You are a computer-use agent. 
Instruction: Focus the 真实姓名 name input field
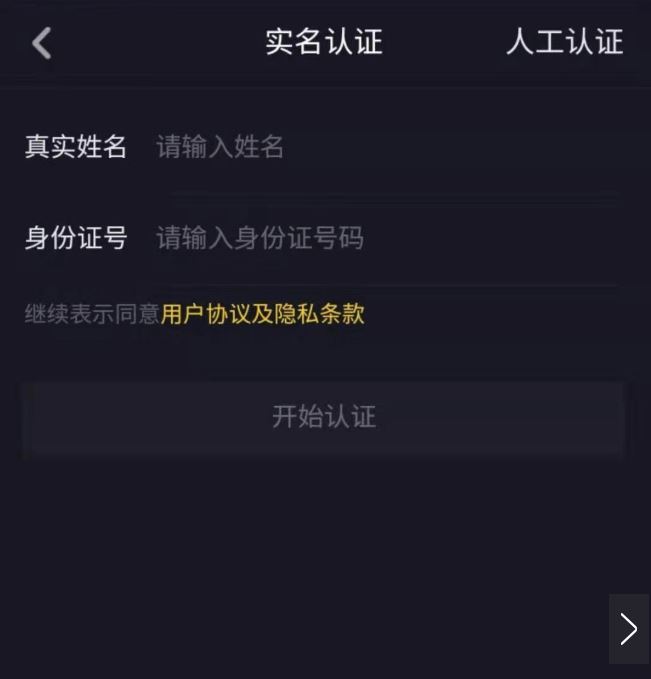[385, 148]
